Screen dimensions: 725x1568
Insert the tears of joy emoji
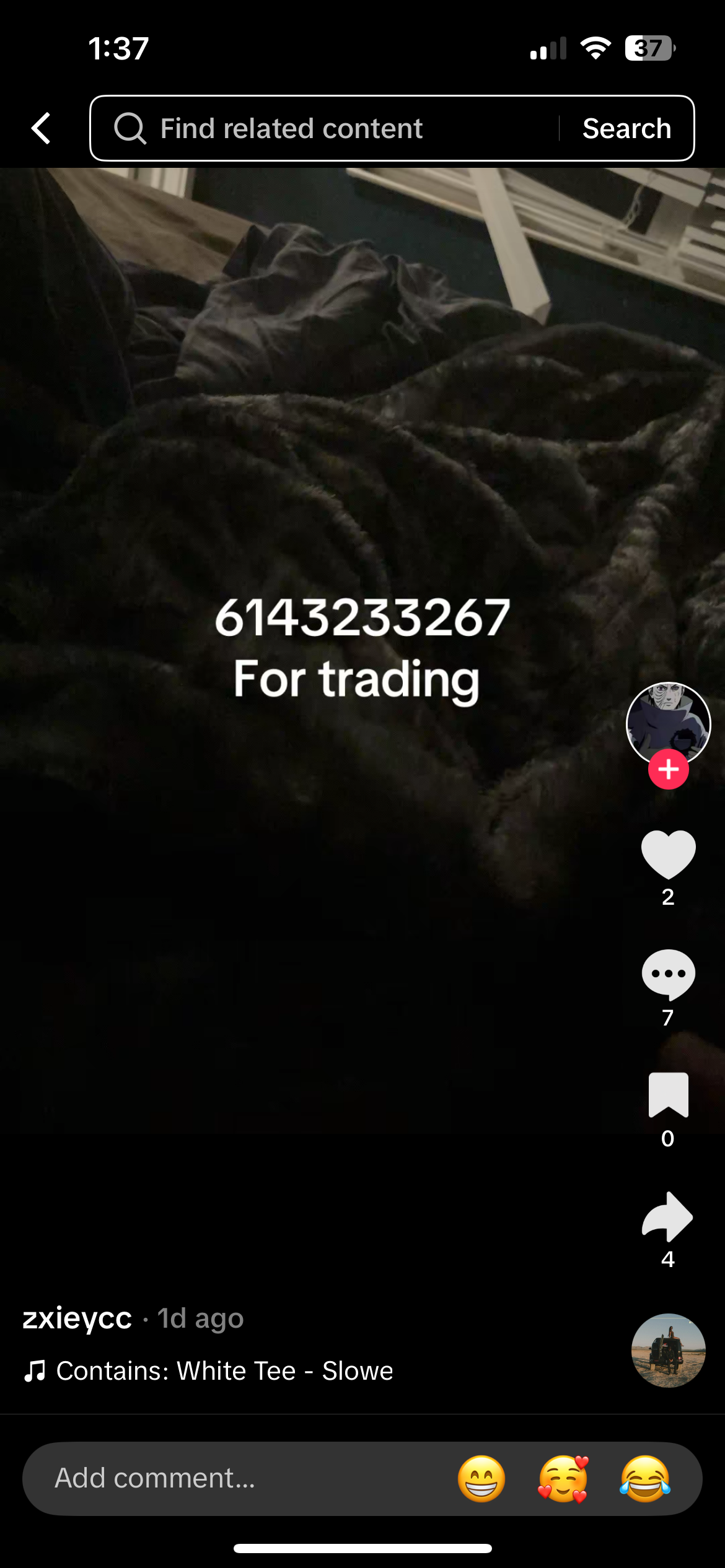(645, 1478)
